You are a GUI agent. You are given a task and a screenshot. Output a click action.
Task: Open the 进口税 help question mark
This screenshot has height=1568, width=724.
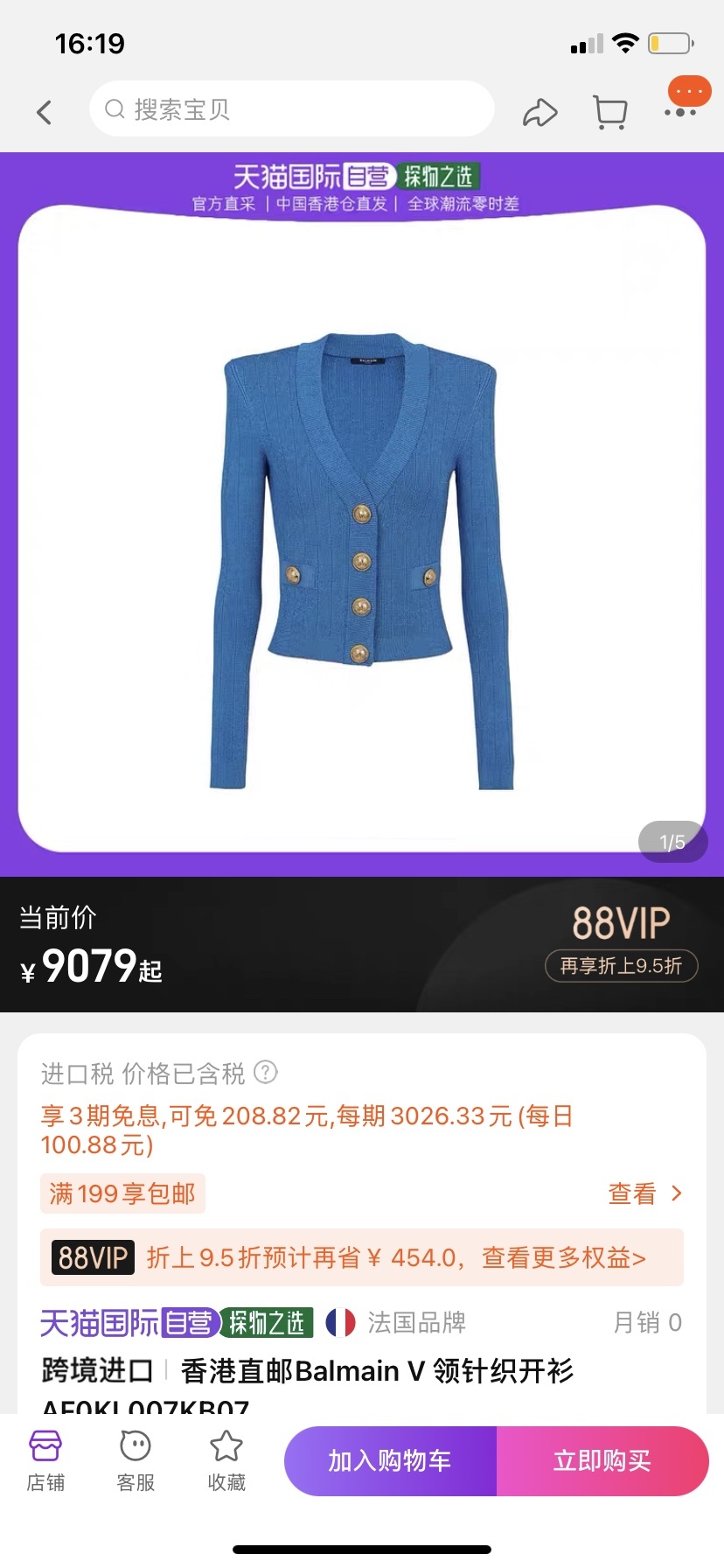[x=265, y=1072]
